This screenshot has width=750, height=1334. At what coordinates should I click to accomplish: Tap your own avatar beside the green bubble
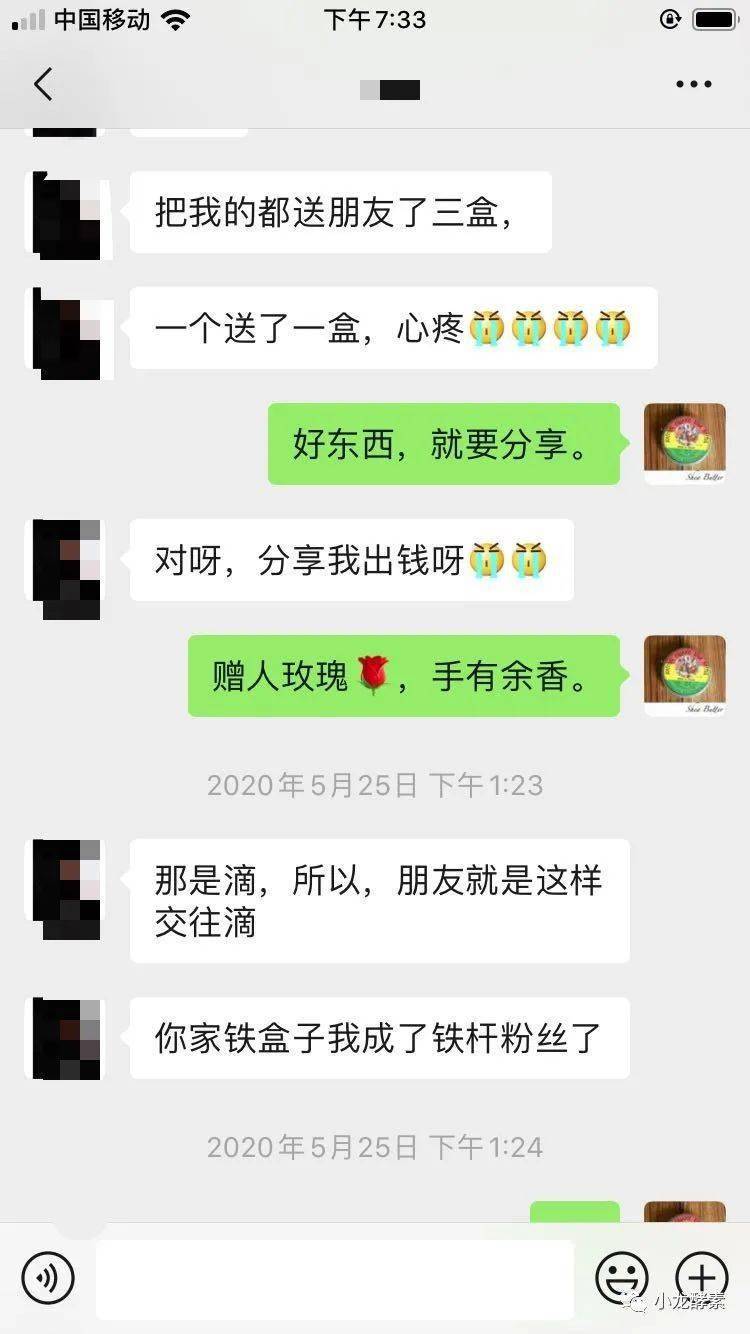click(685, 443)
